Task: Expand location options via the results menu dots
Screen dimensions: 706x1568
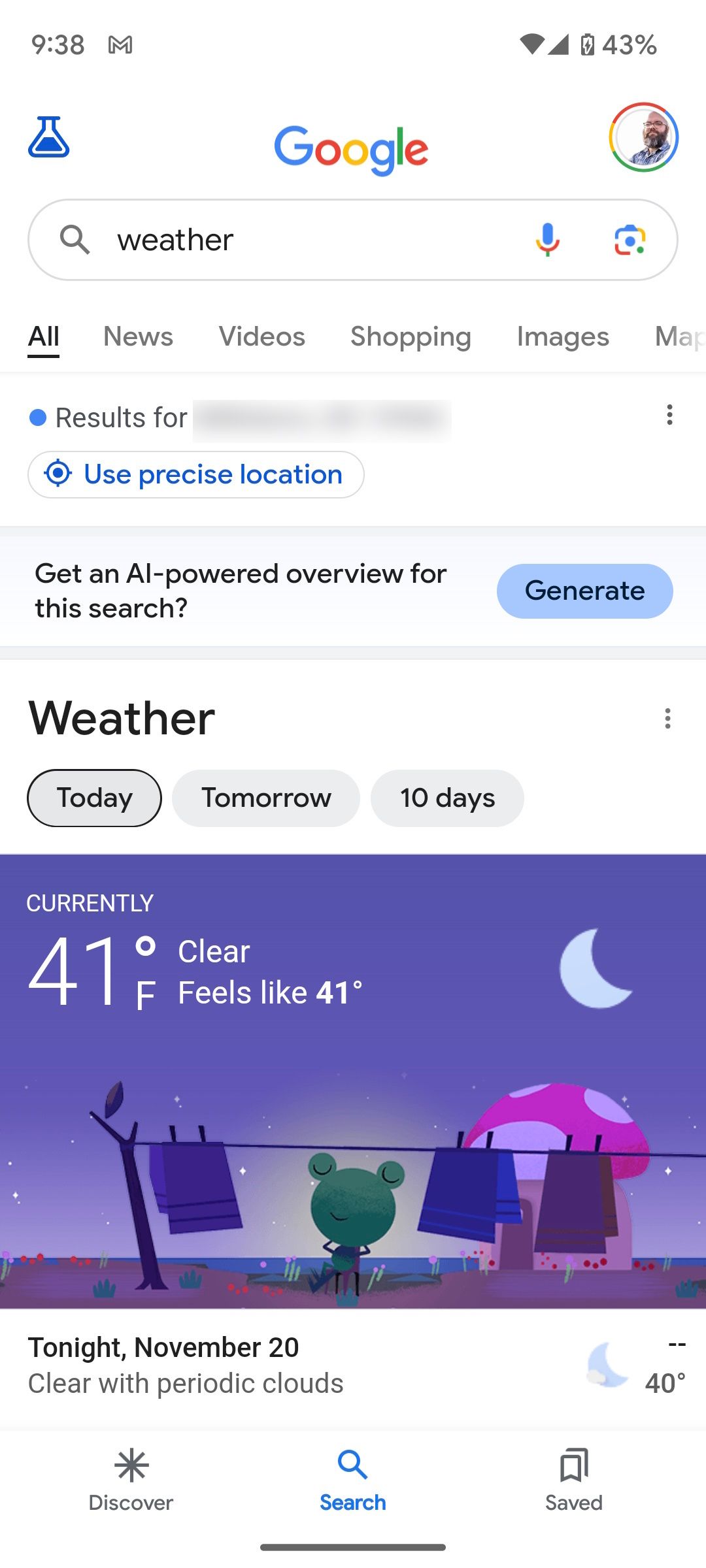Action: (x=669, y=414)
